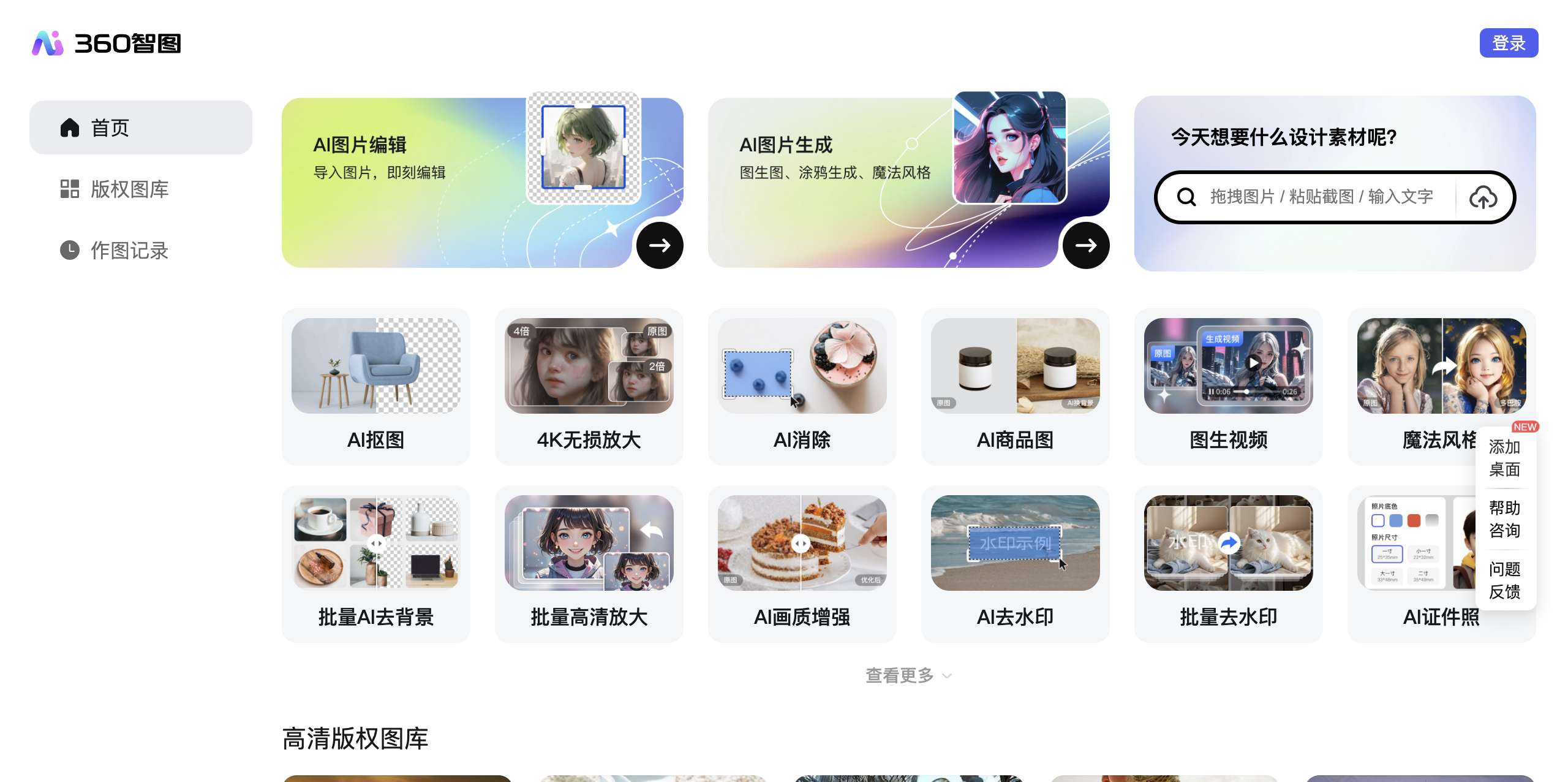This screenshot has width=1568, height=782.
Task: Open the 批量去水印 tool card
Action: pyautogui.click(x=1228, y=564)
